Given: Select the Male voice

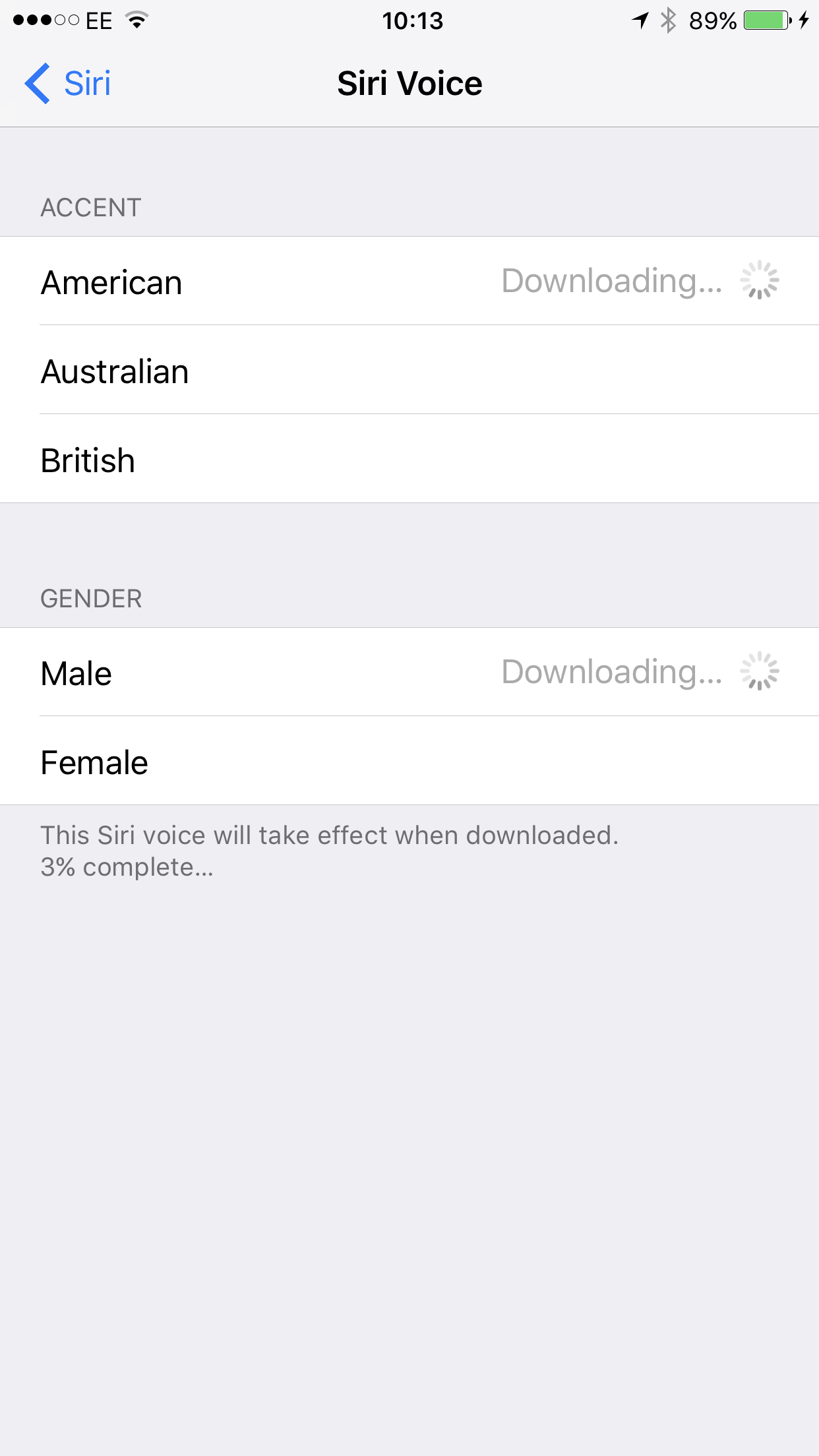Looking at the screenshot, I should 409,672.
